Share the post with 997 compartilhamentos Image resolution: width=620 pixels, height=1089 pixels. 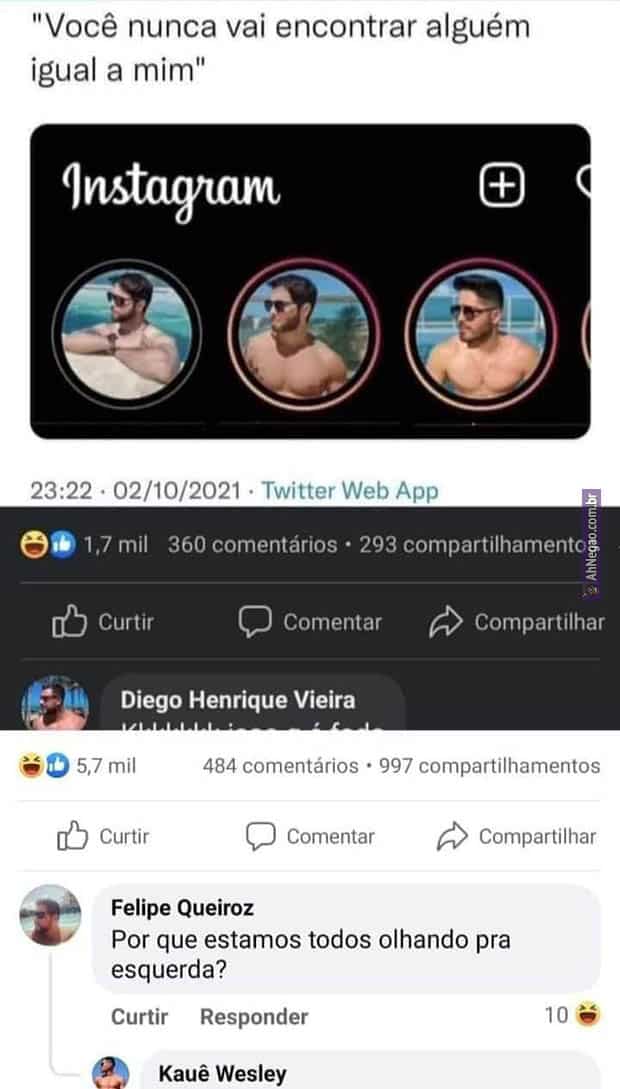pyautogui.click(x=516, y=837)
